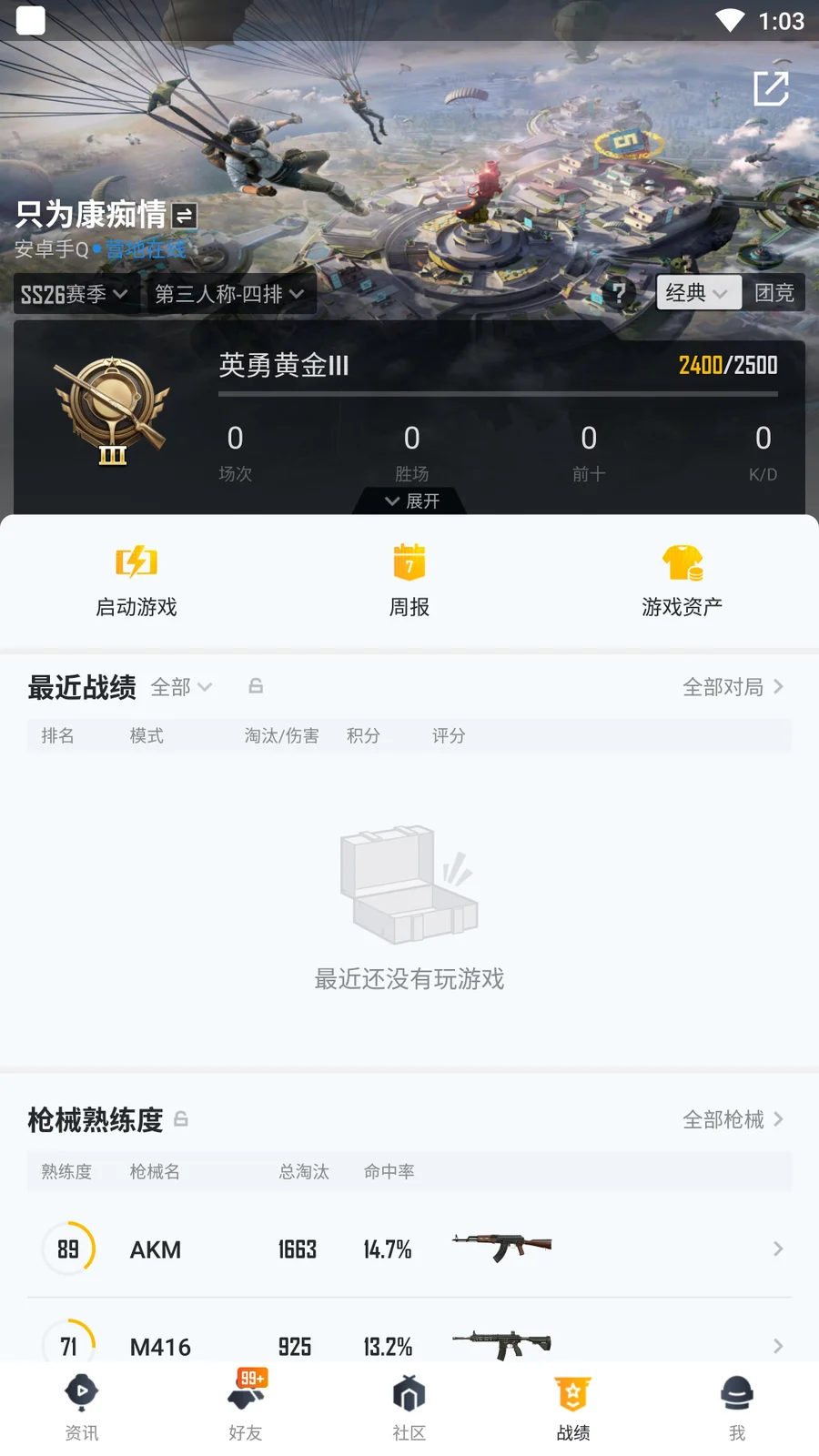Viewport: 819px width, 1456px height.
Task: Tap the share icon at top right
Action: (x=771, y=88)
